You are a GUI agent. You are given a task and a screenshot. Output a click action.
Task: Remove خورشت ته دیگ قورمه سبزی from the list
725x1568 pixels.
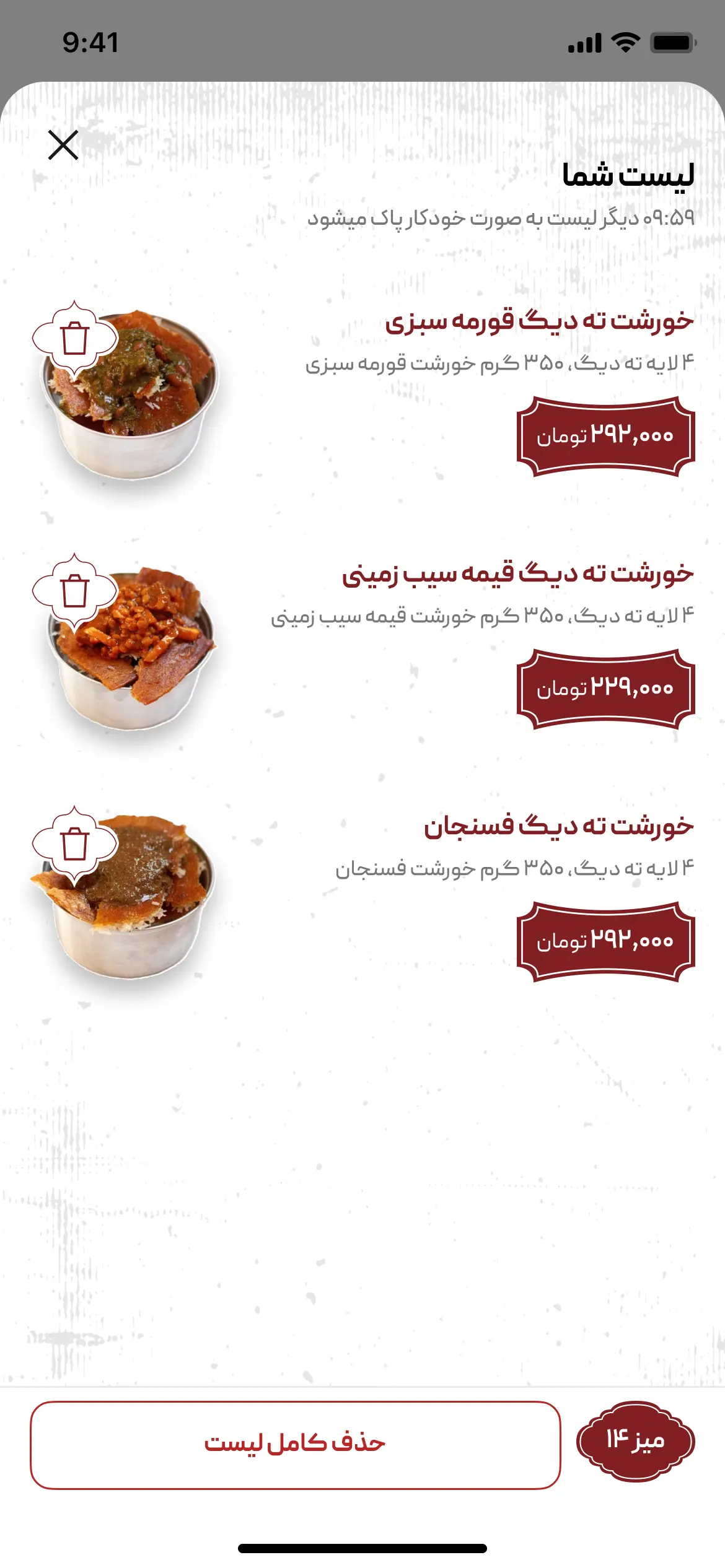click(75, 339)
